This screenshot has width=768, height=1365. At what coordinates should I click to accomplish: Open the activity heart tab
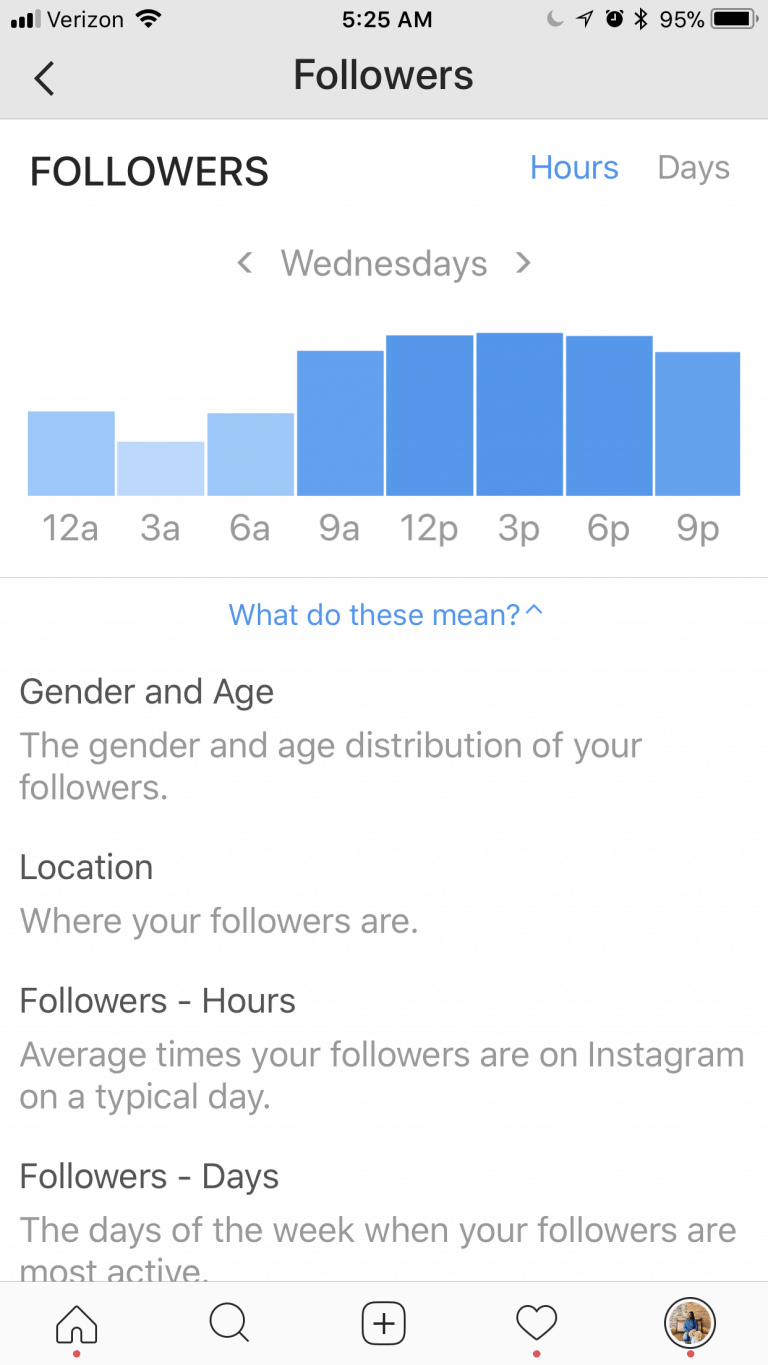tap(536, 1324)
